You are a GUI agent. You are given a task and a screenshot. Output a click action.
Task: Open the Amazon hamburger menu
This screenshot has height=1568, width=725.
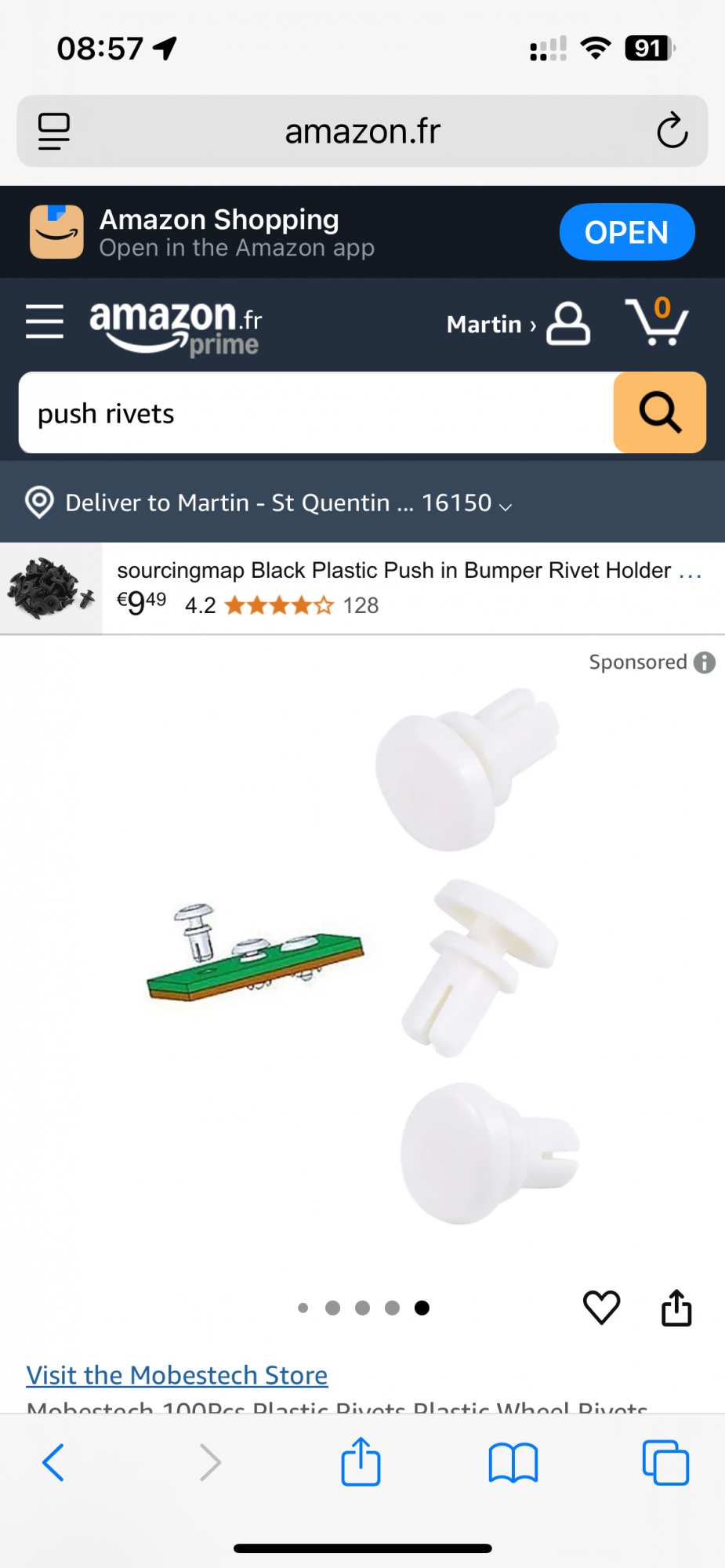point(45,321)
